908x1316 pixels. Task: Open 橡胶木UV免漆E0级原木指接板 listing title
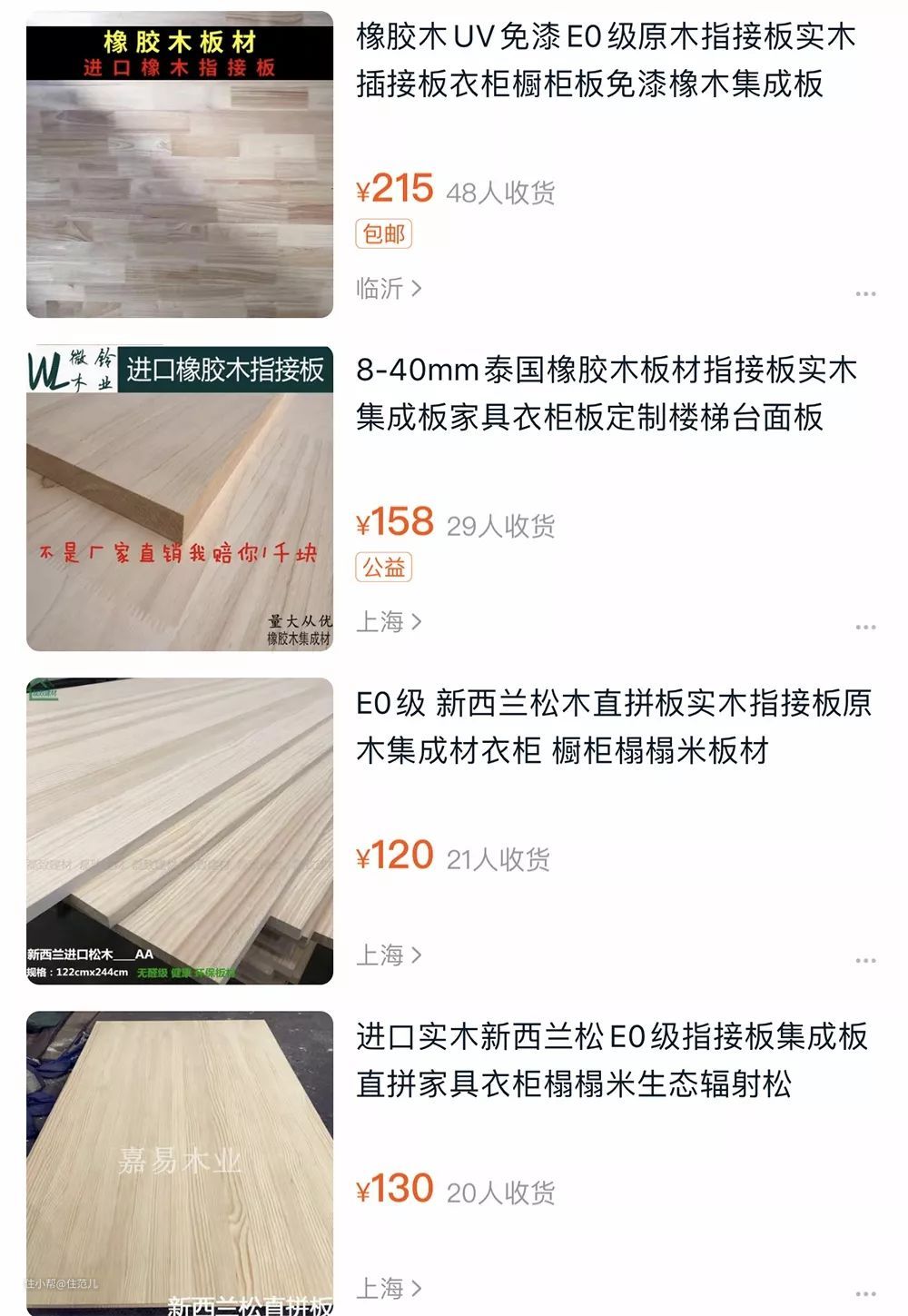click(606, 60)
